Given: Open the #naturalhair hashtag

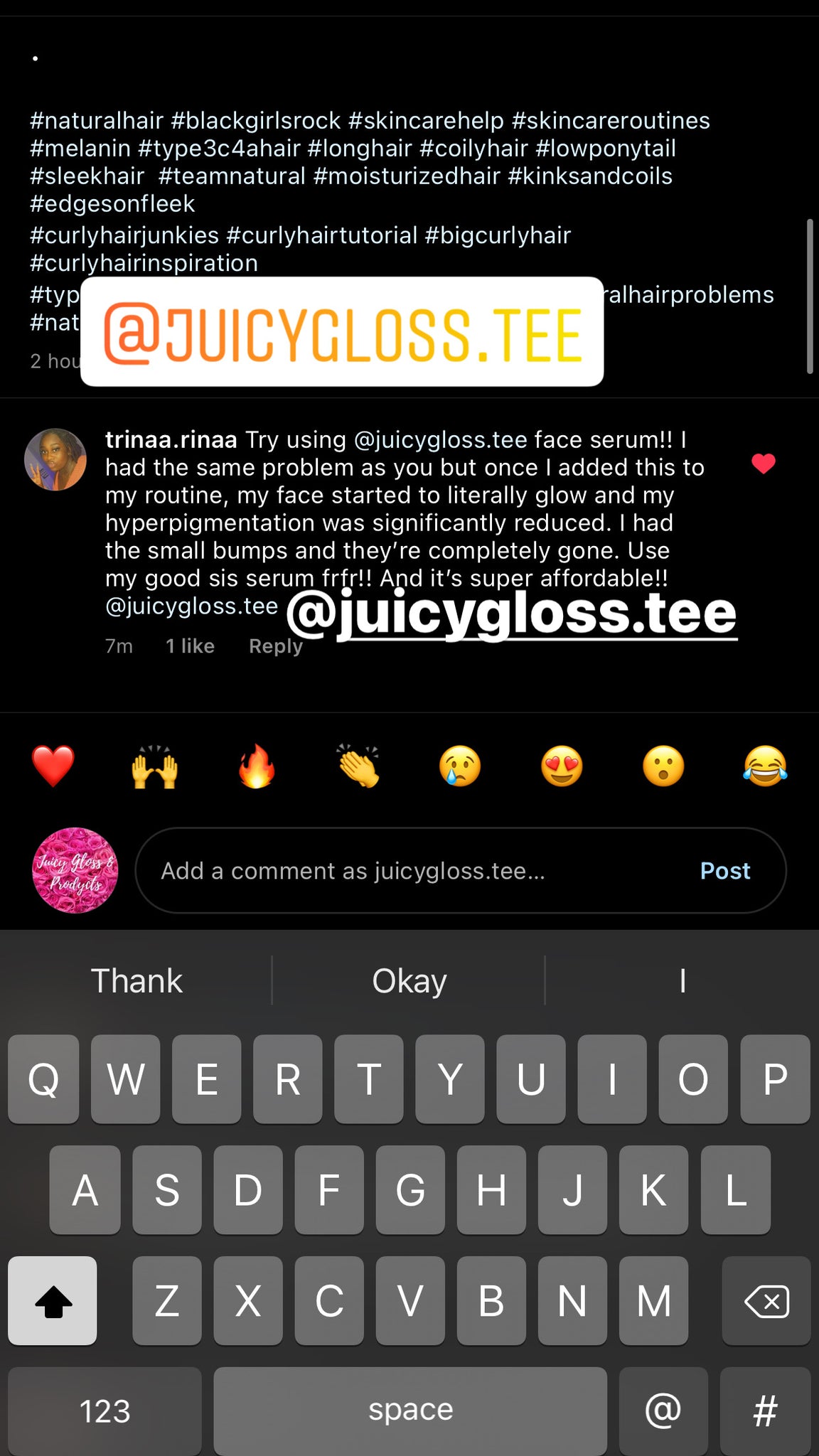Looking at the screenshot, I should [97, 121].
